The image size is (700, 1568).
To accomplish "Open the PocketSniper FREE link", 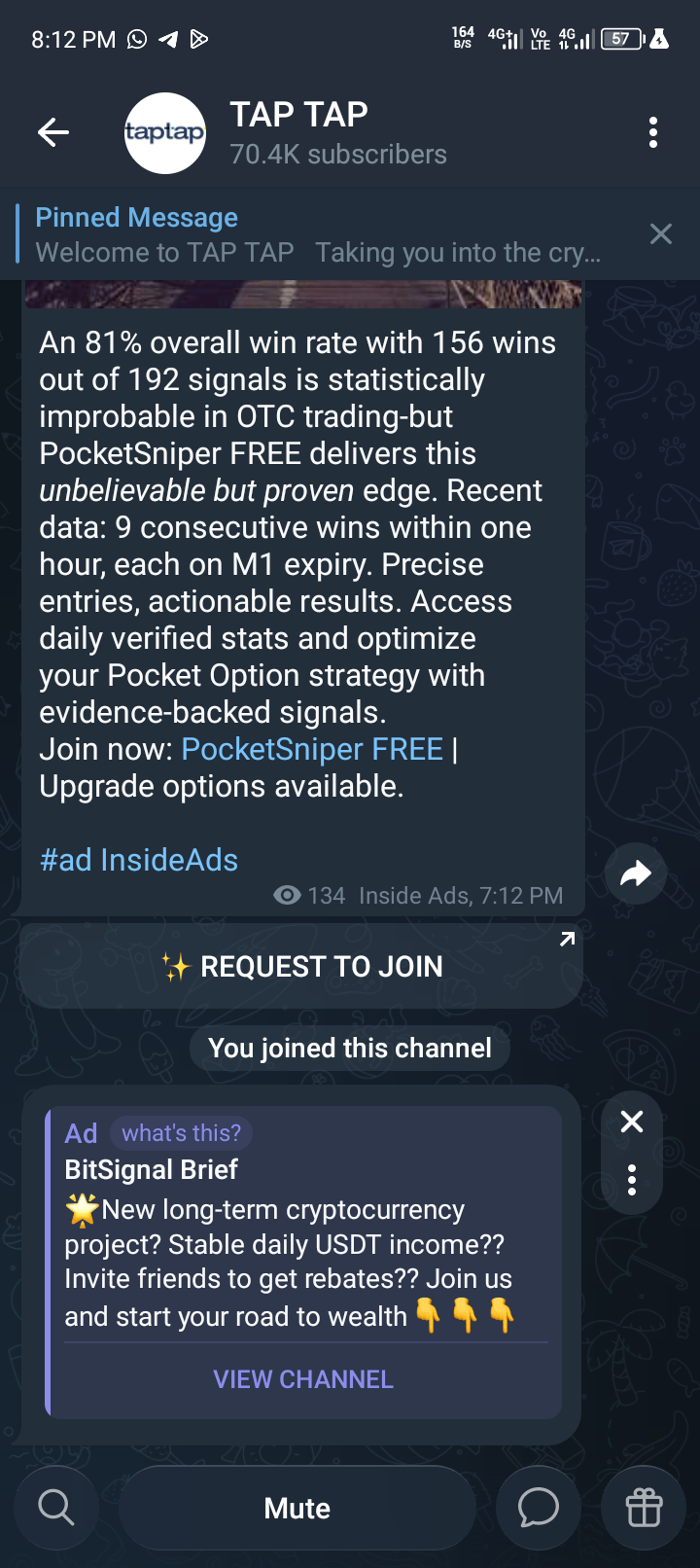I will (x=311, y=749).
